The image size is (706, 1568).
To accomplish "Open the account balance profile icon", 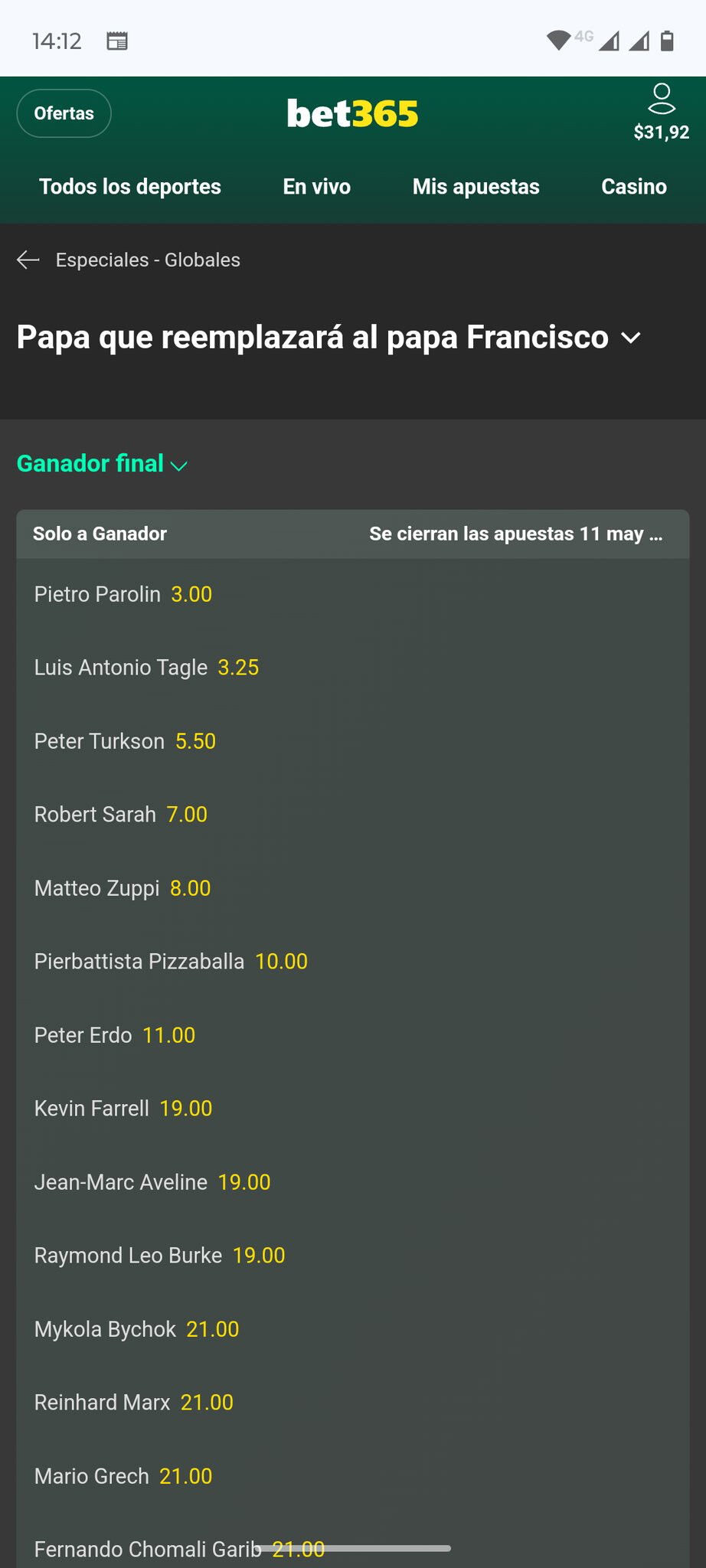I will click(662, 112).
